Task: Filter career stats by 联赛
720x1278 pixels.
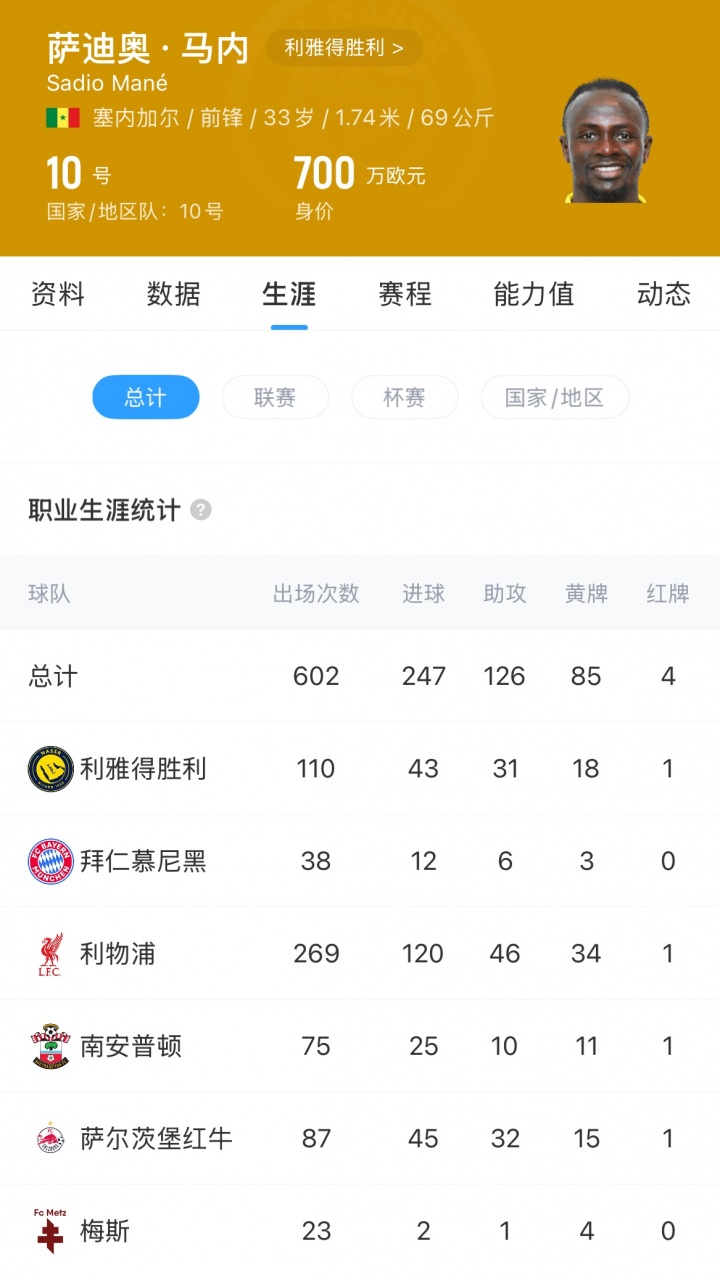Action: click(275, 397)
